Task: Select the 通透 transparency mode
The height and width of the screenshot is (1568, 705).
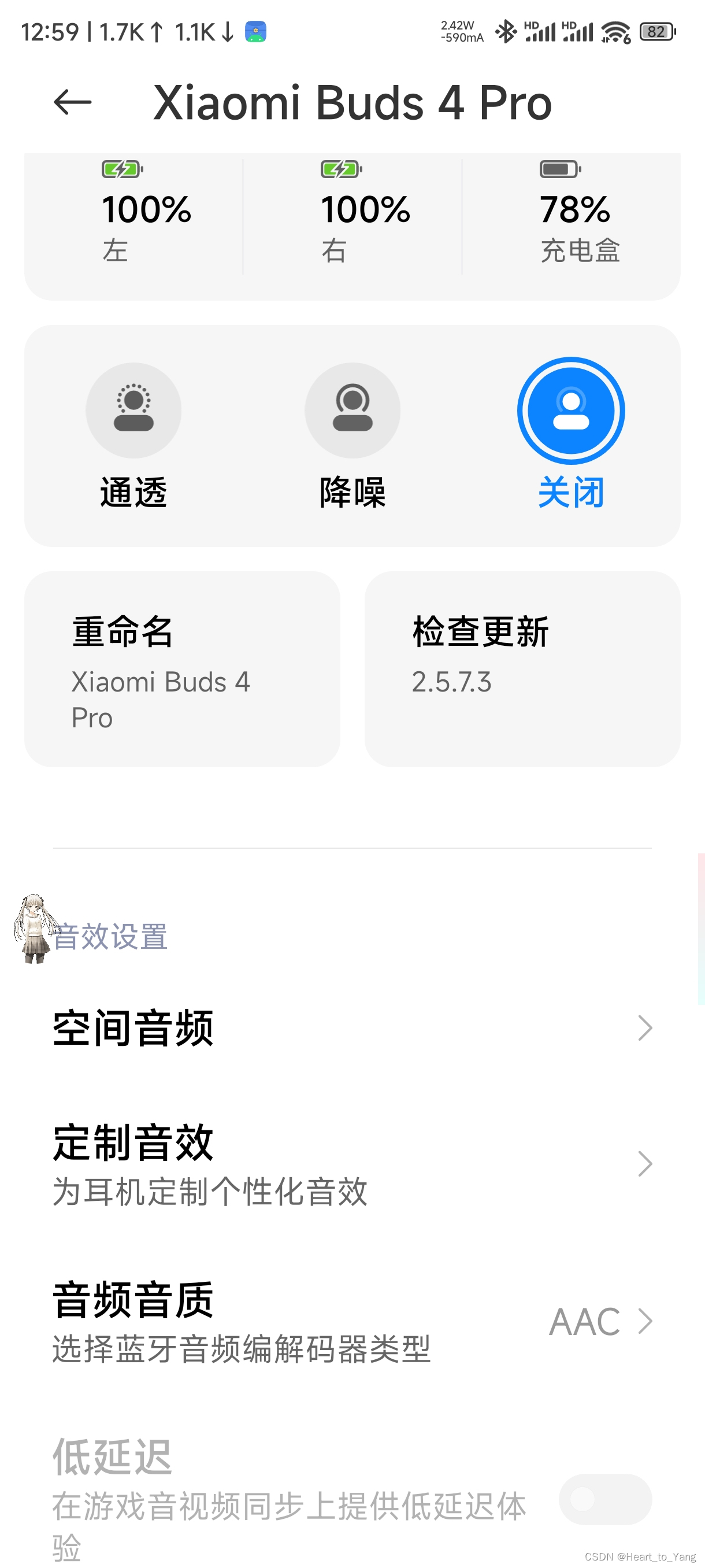Action: (x=133, y=411)
